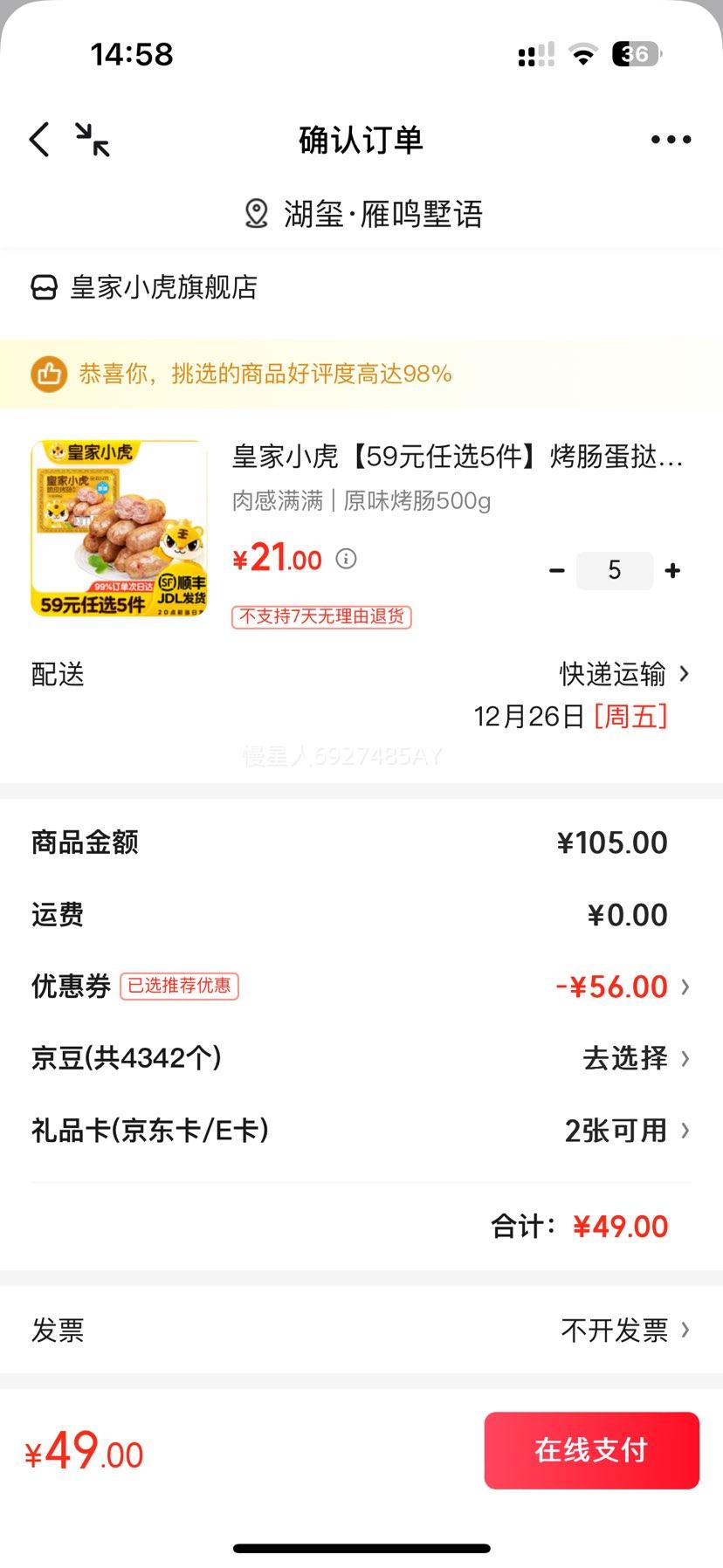
Task: Toggle the 已选推荐优惠 coupon selection tag
Action: coord(180,986)
